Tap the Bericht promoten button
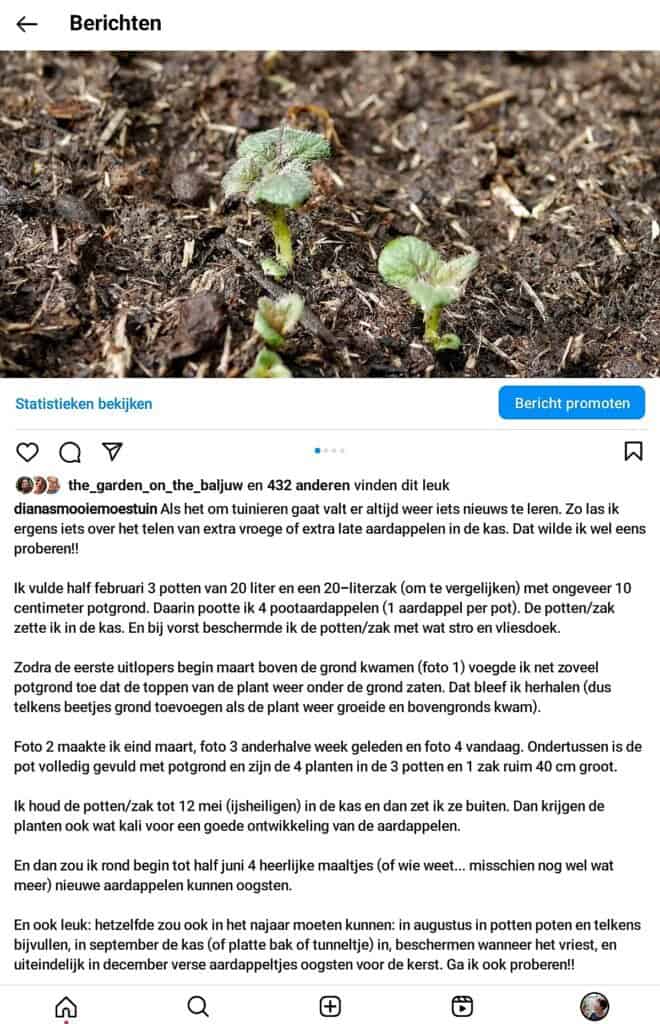The image size is (660, 1024). tap(572, 403)
